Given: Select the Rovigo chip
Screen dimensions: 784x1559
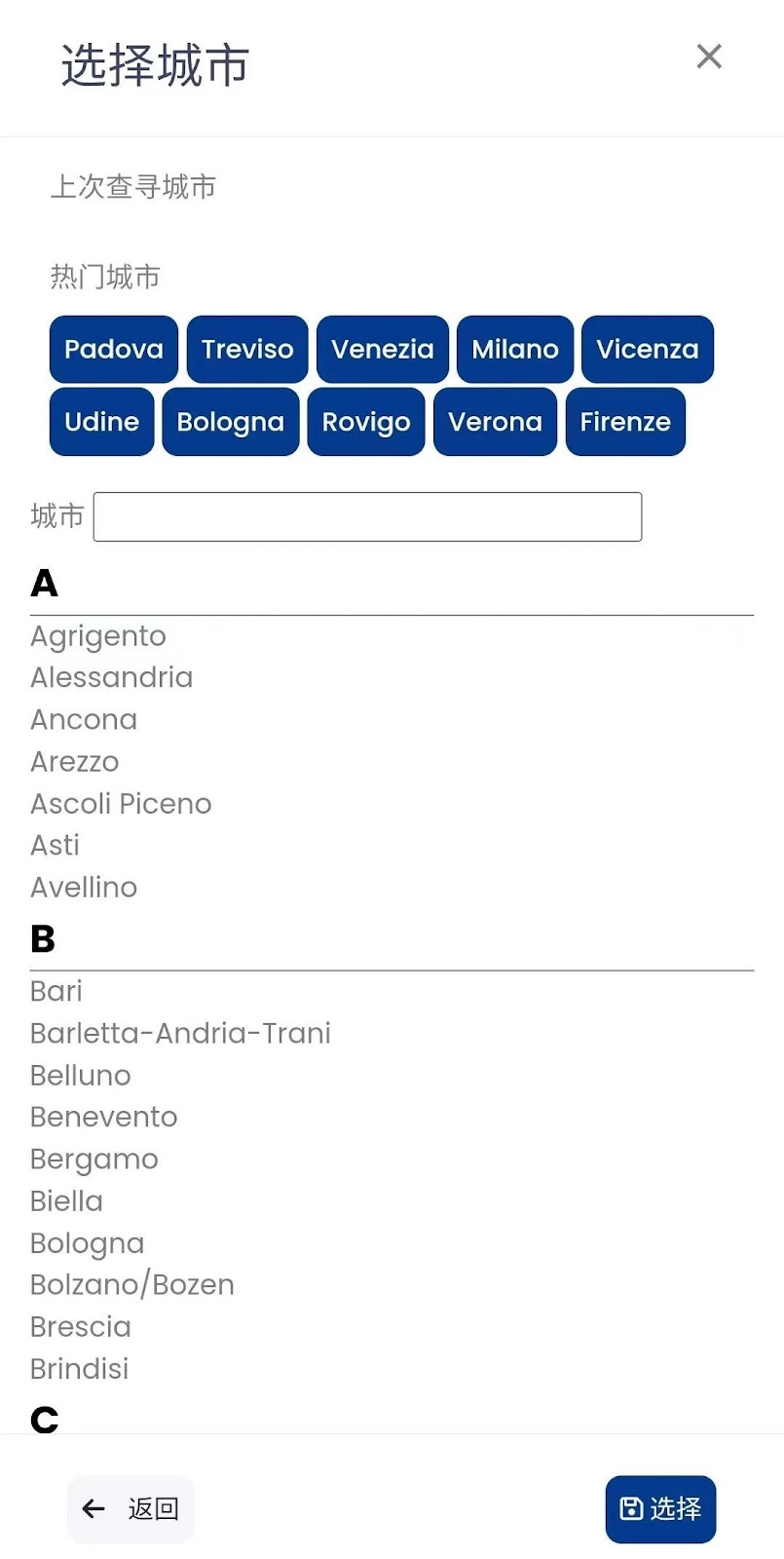Looking at the screenshot, I should [366, 422].
